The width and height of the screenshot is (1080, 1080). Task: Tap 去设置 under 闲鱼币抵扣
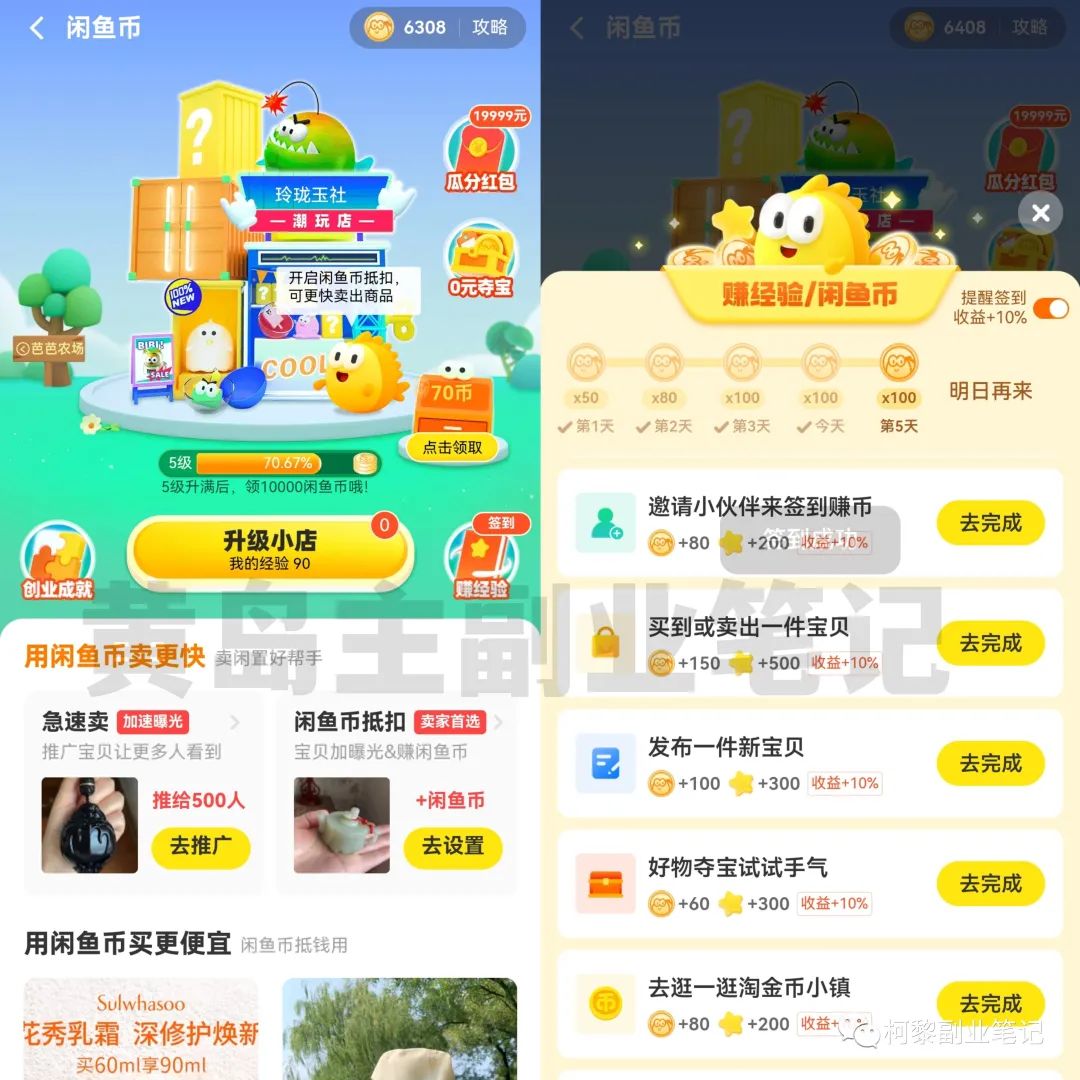tap(452, 846)
